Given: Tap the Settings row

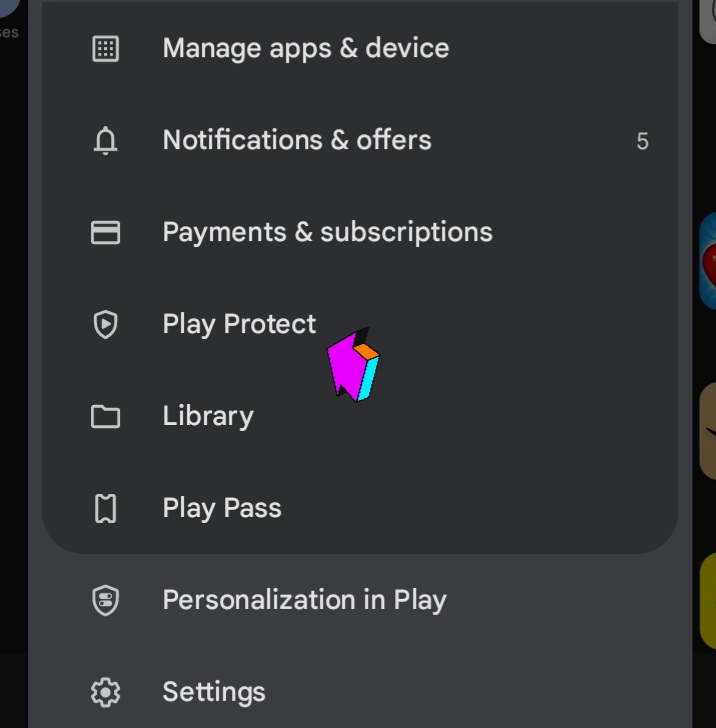Looking at the screenshot, I should click(214, 692).
